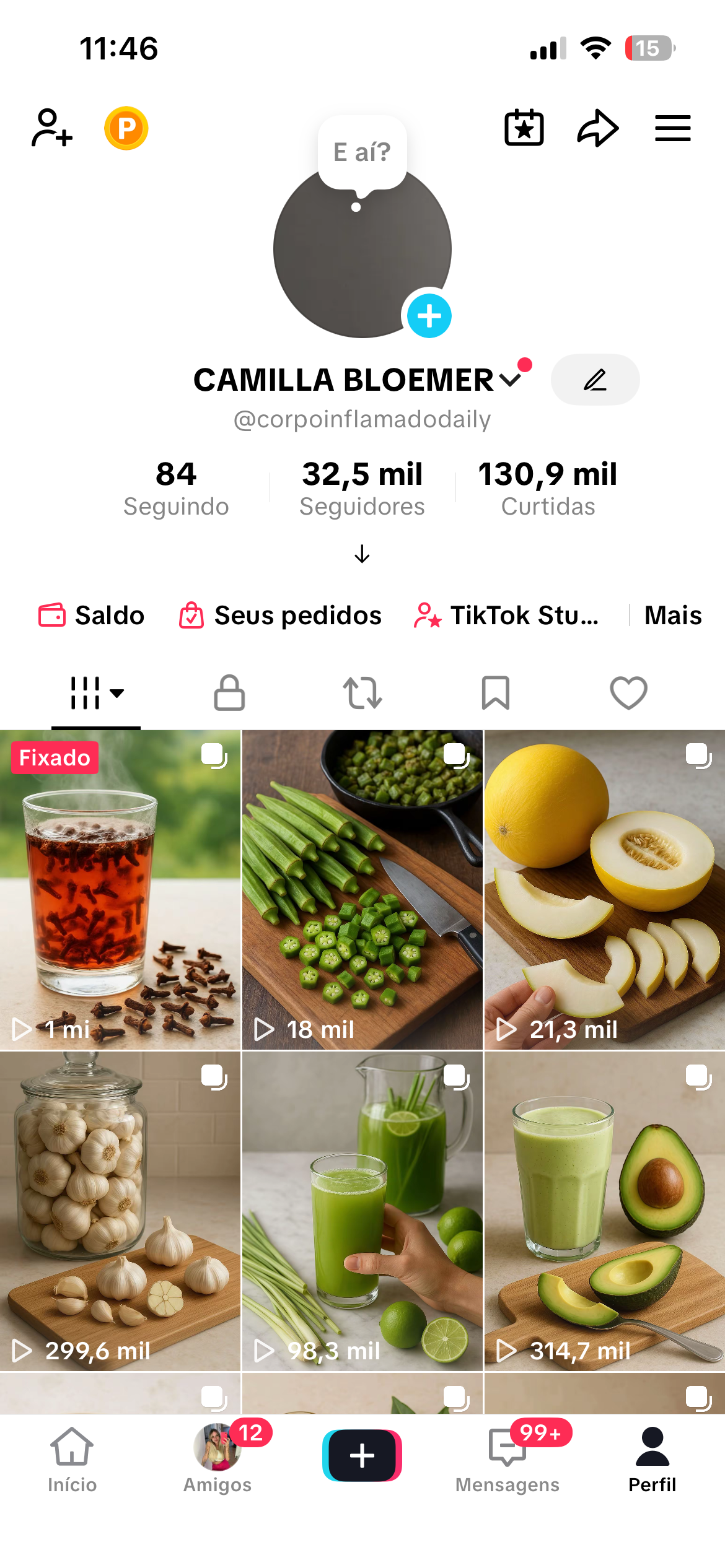Switch to the saved bookmarks tab
725x1568 pixels.
pyautogui.click(x=496, y=692)
